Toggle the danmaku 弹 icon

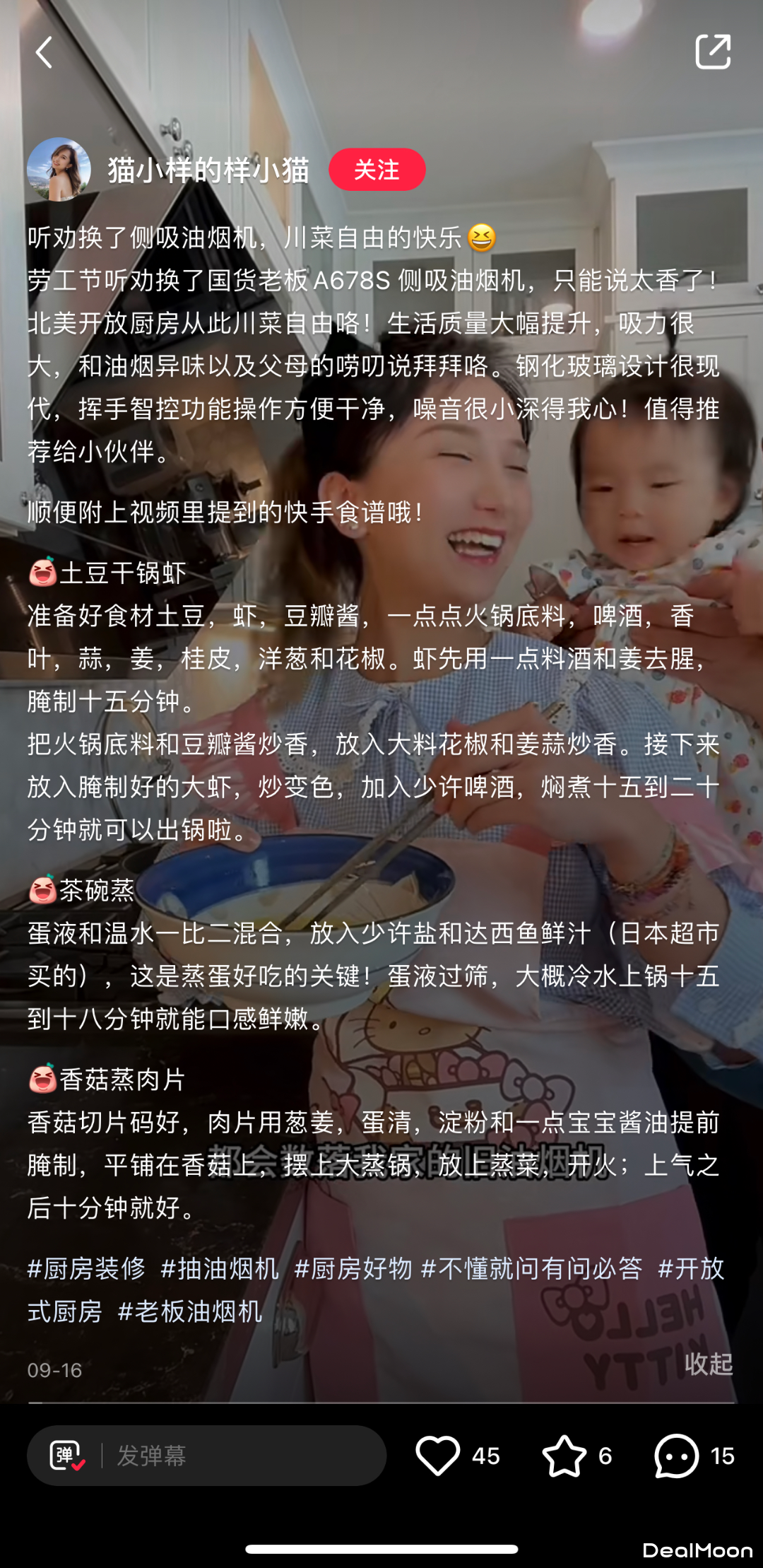[x=67, y=1456]
